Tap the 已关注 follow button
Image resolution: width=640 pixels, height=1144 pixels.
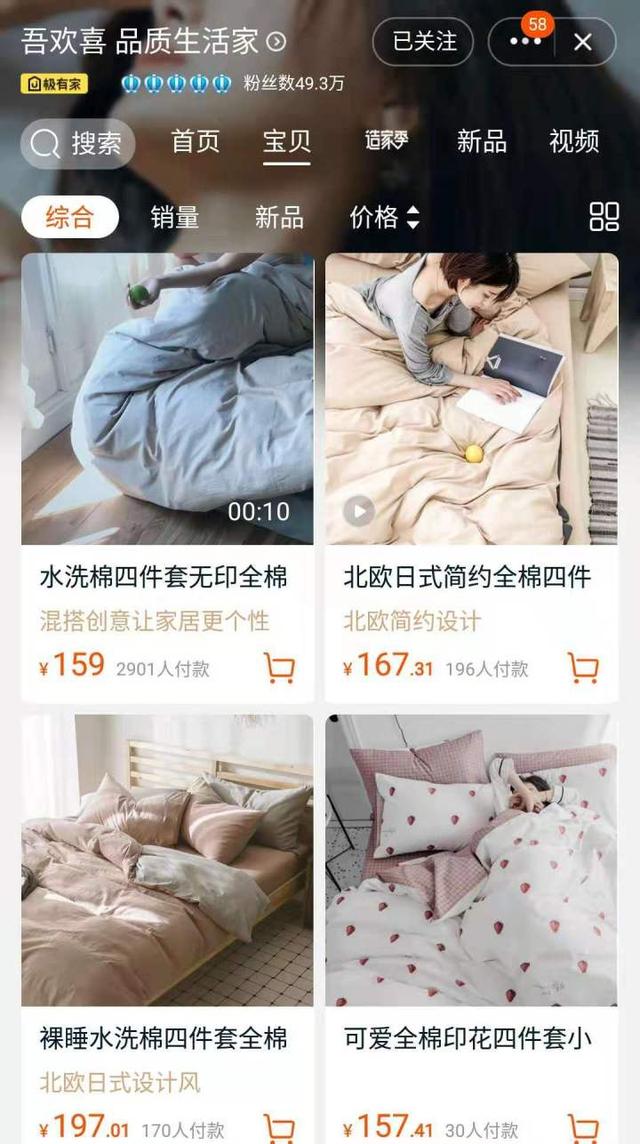pos(424,42)
